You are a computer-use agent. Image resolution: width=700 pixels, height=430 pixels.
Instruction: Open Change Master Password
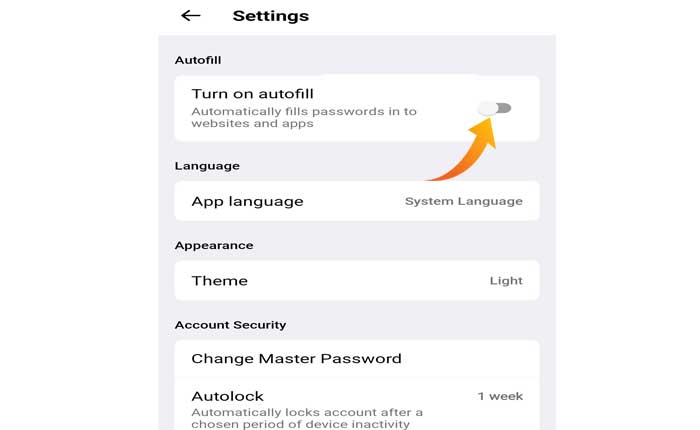tap(356, 359)
